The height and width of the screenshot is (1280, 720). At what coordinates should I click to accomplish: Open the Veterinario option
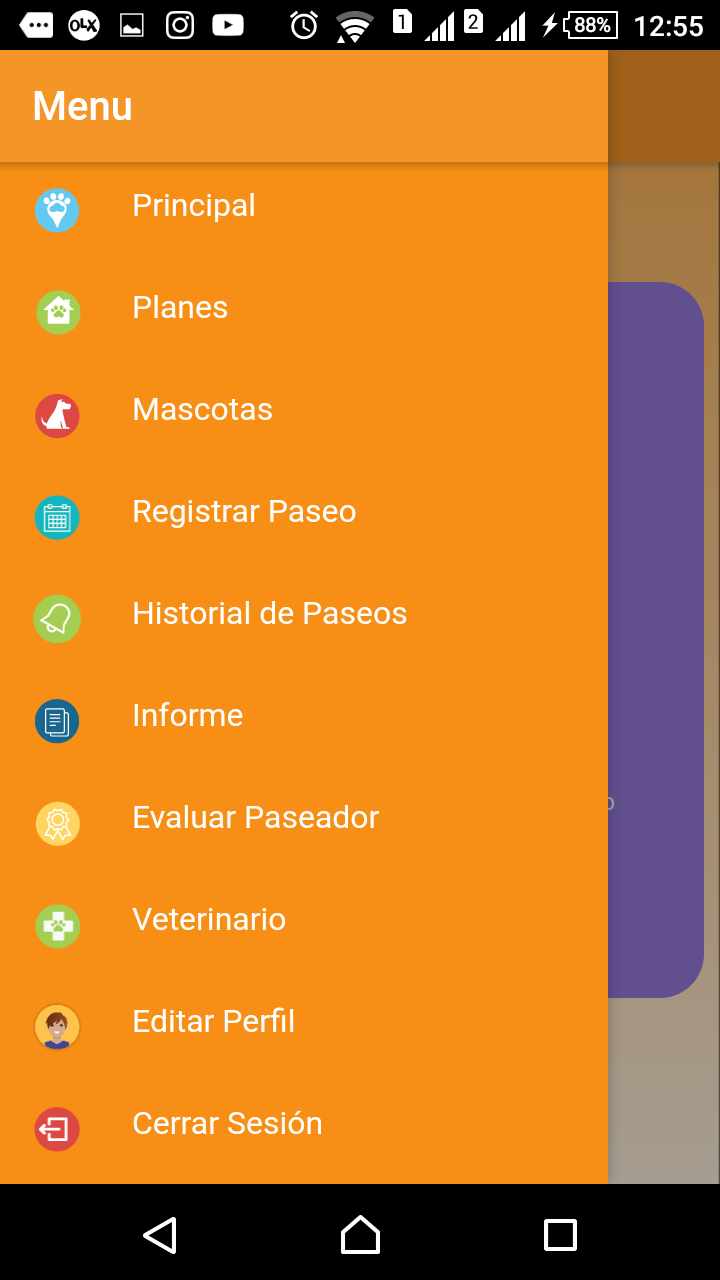coord(209,920)
